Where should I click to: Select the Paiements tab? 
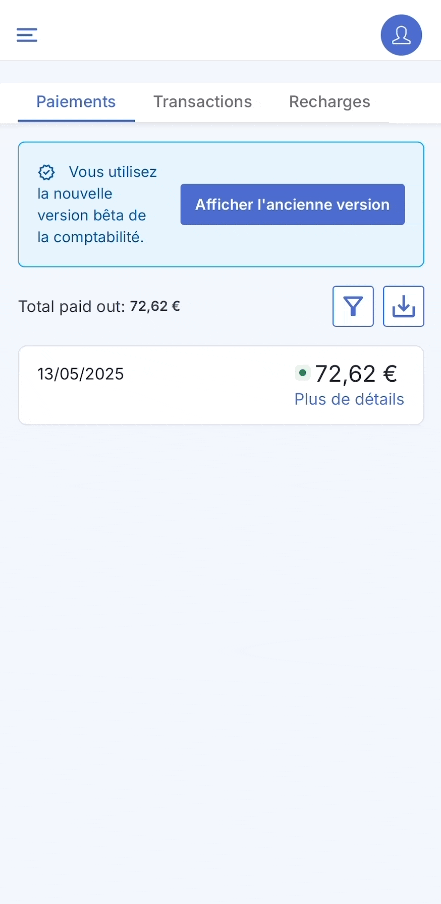(76, 102)
